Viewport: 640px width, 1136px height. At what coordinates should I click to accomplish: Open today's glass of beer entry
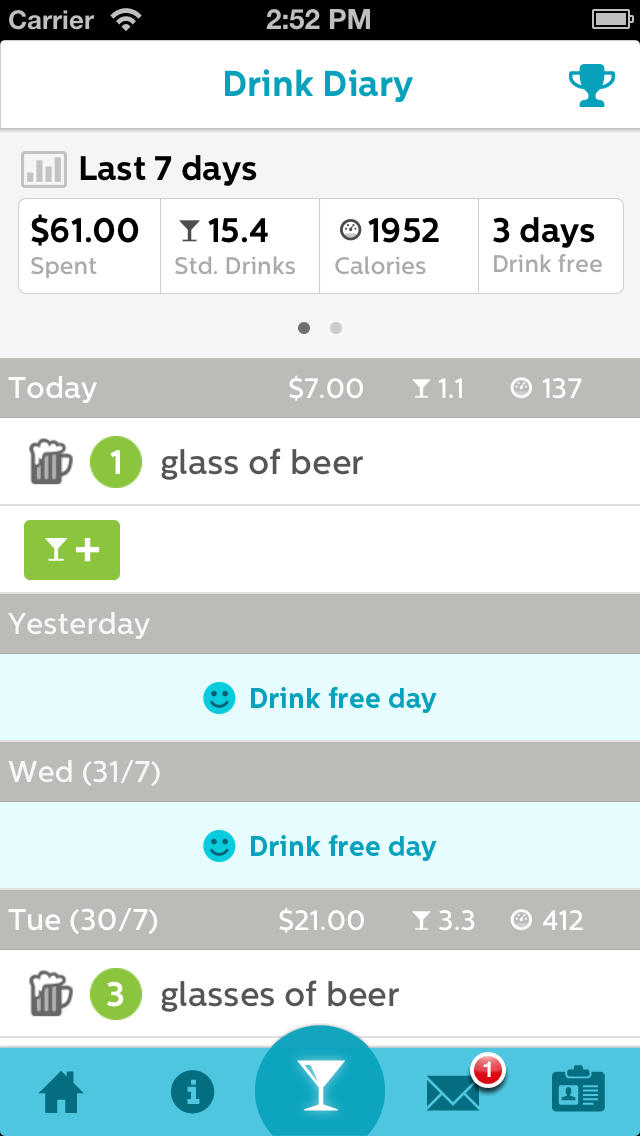click(x=320, y=462)
